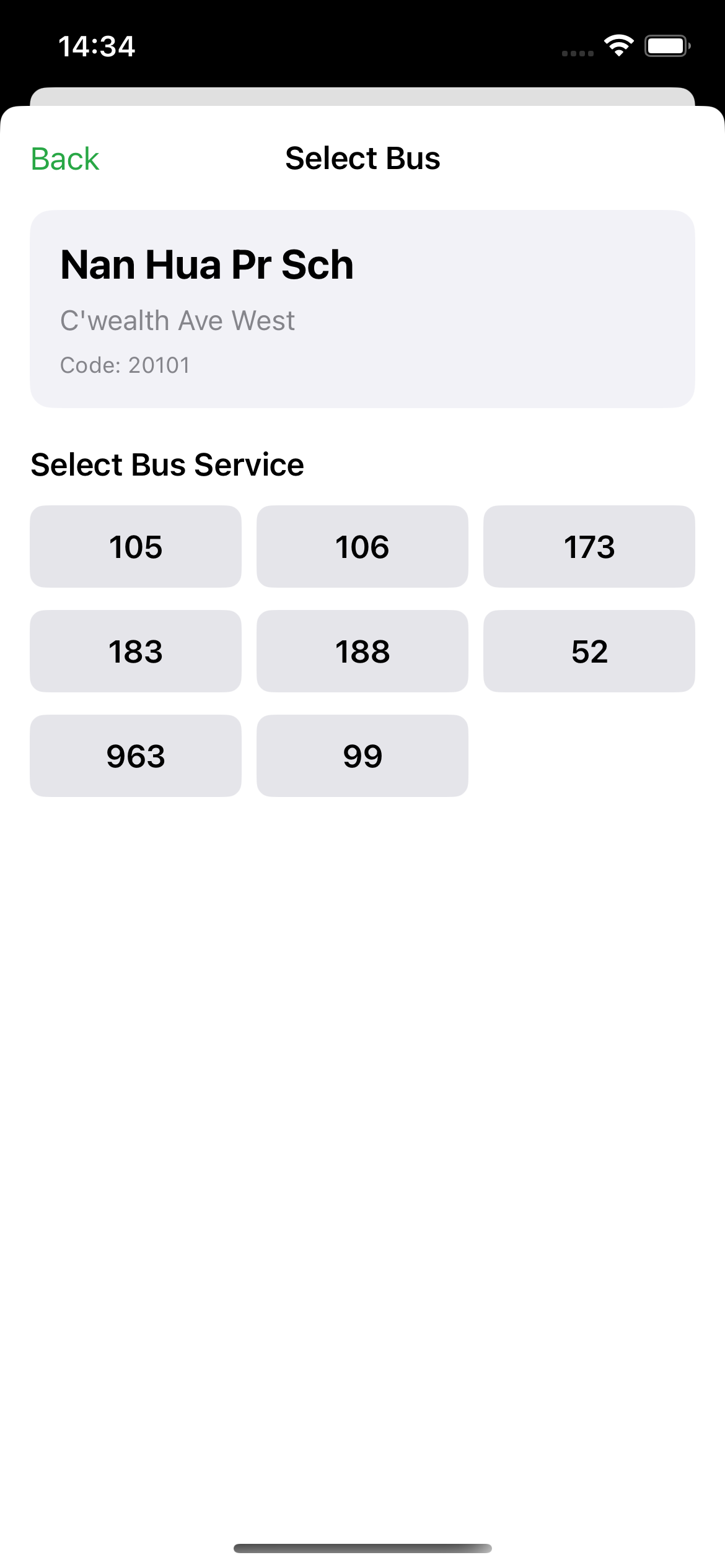Viewport: 725px width, 1568px height.
Task: Pick bus service 173
Action: [x=589, y=546]
